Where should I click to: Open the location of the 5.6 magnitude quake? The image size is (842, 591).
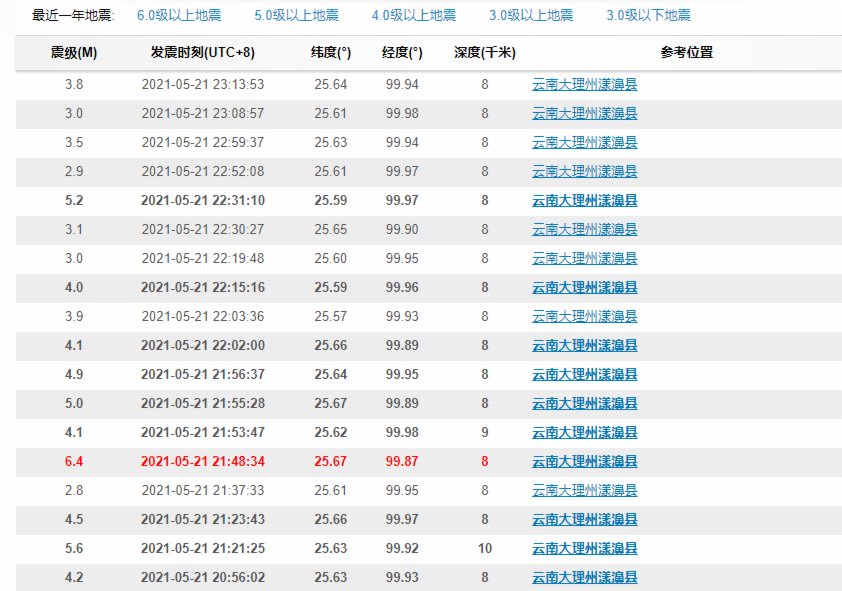tap(585, 549)
